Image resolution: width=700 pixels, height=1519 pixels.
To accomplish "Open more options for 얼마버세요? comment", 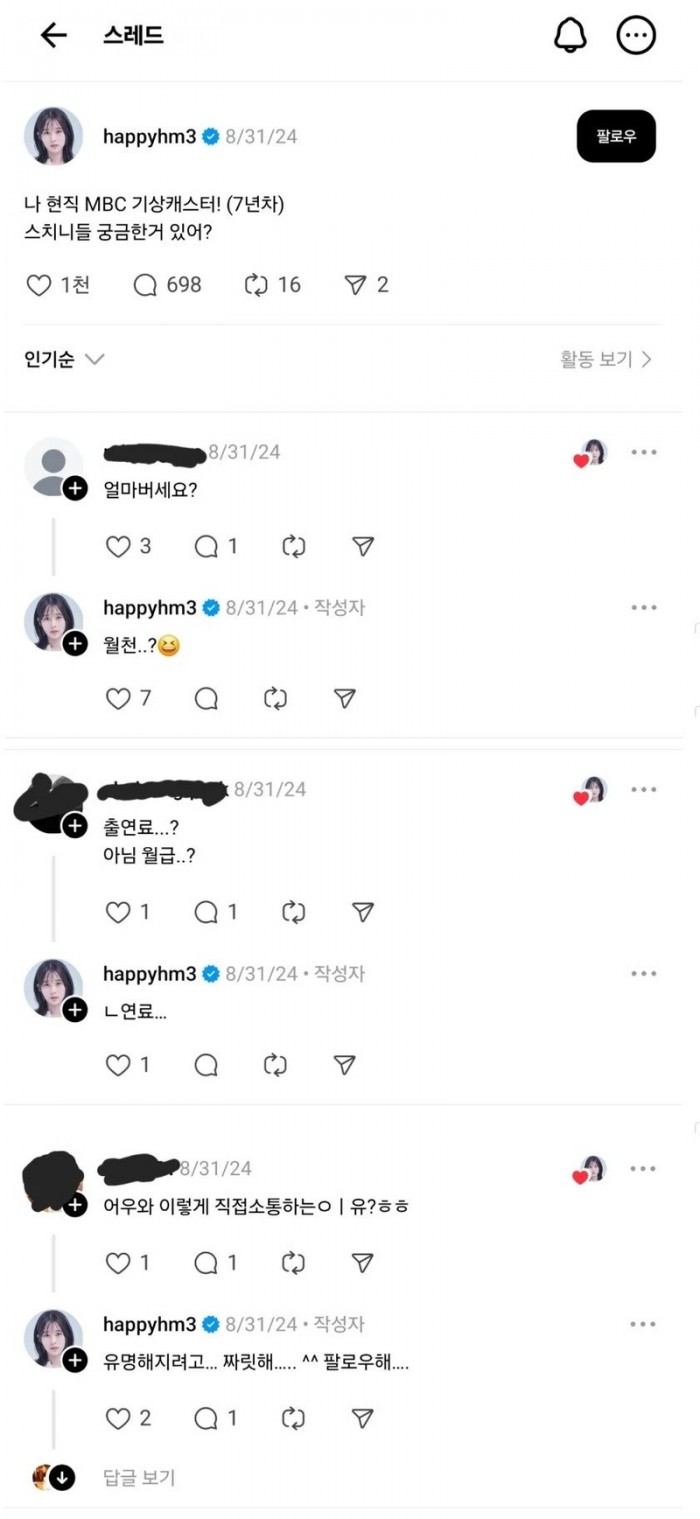I will [643, 453].
